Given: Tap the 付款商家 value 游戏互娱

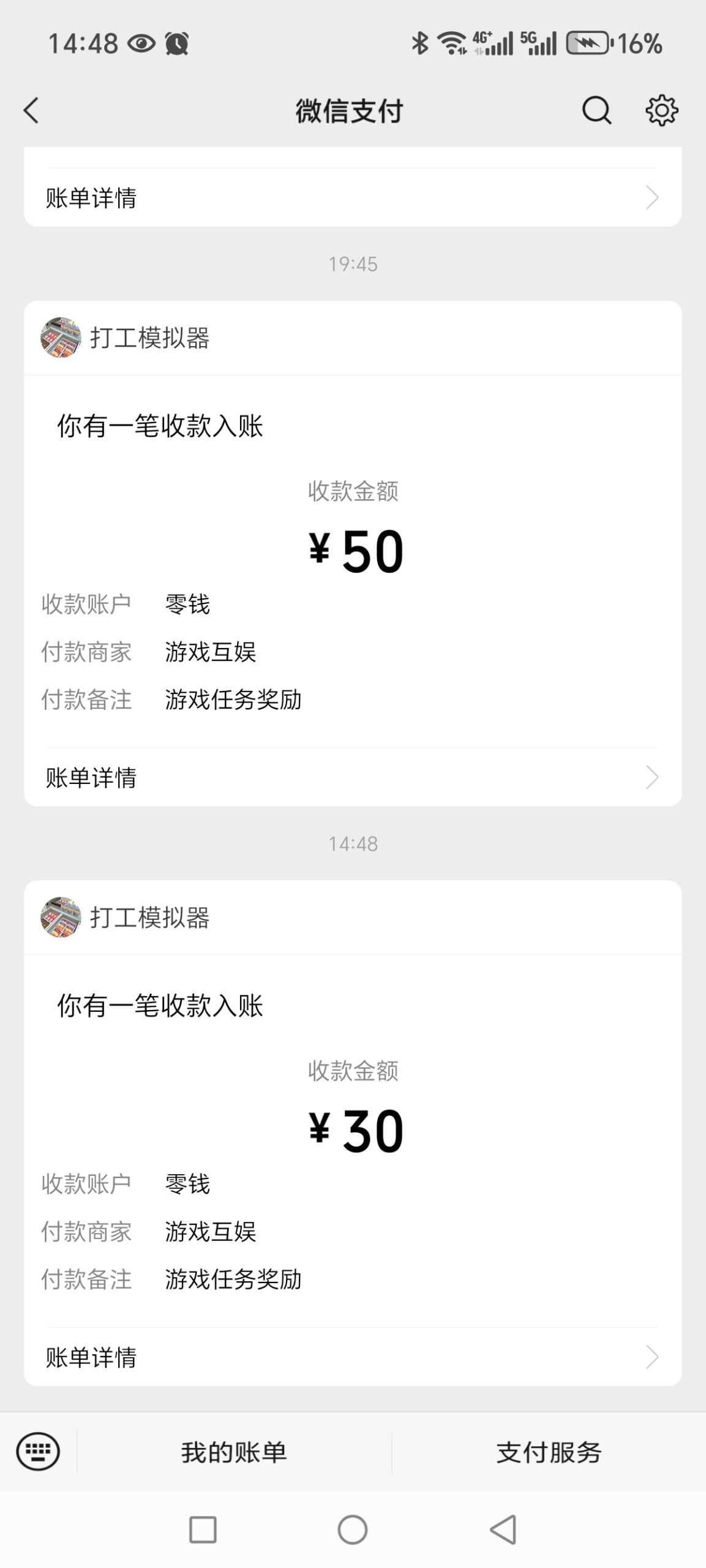Looking at the screenshot, I should [211, 652].
